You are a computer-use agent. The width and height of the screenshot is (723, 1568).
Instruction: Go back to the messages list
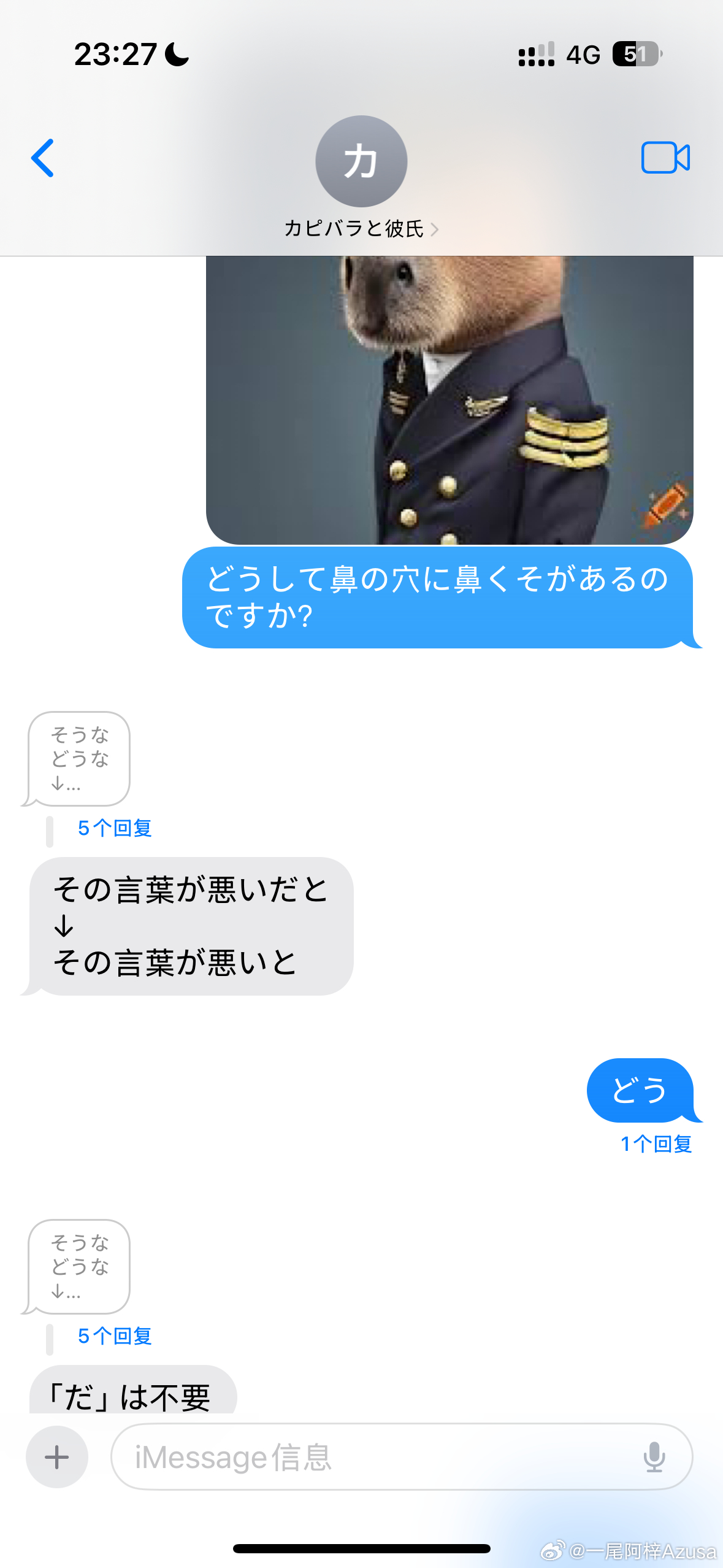click(43, 158)
